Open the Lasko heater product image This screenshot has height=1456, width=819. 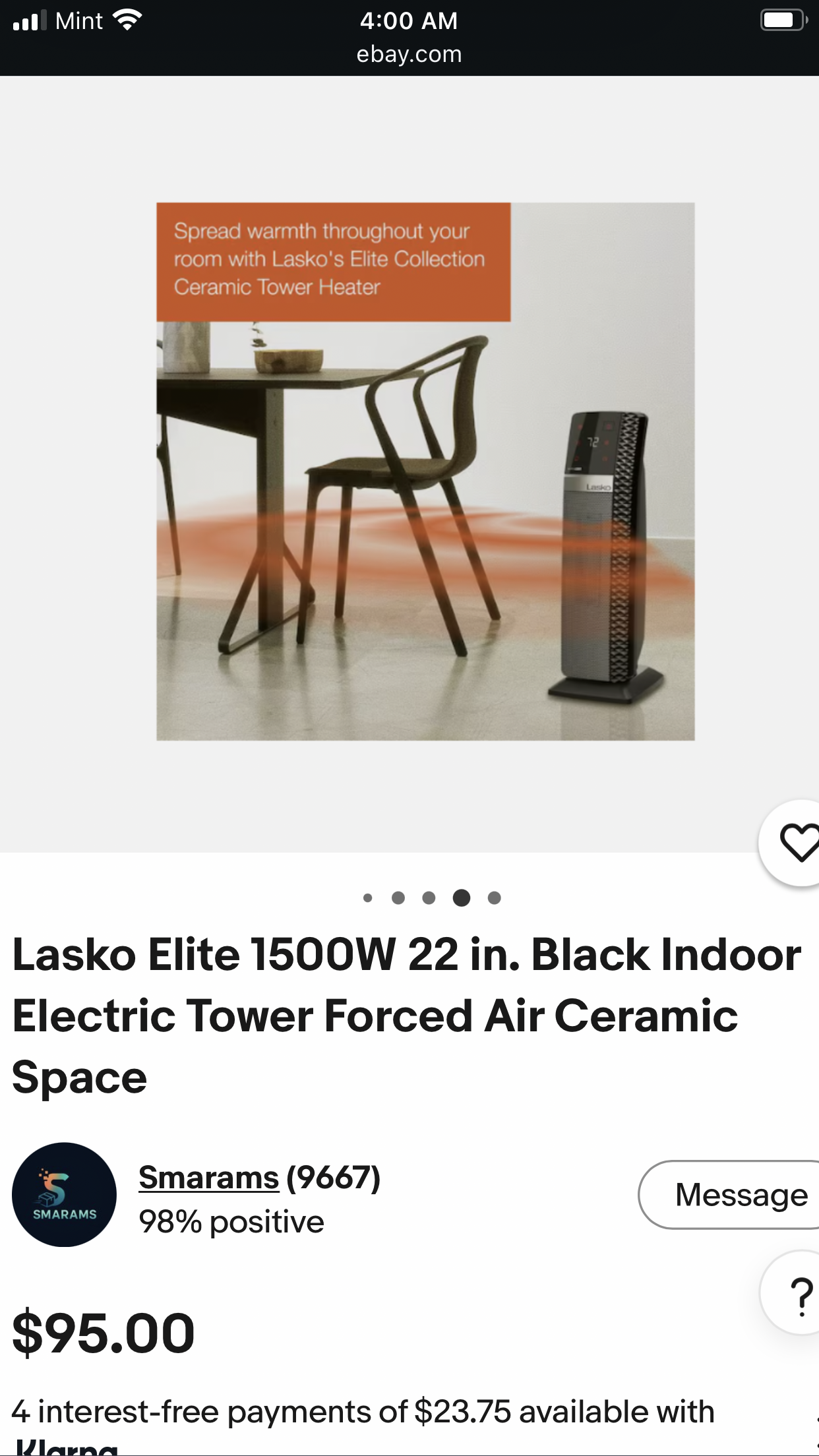point(425,471)
